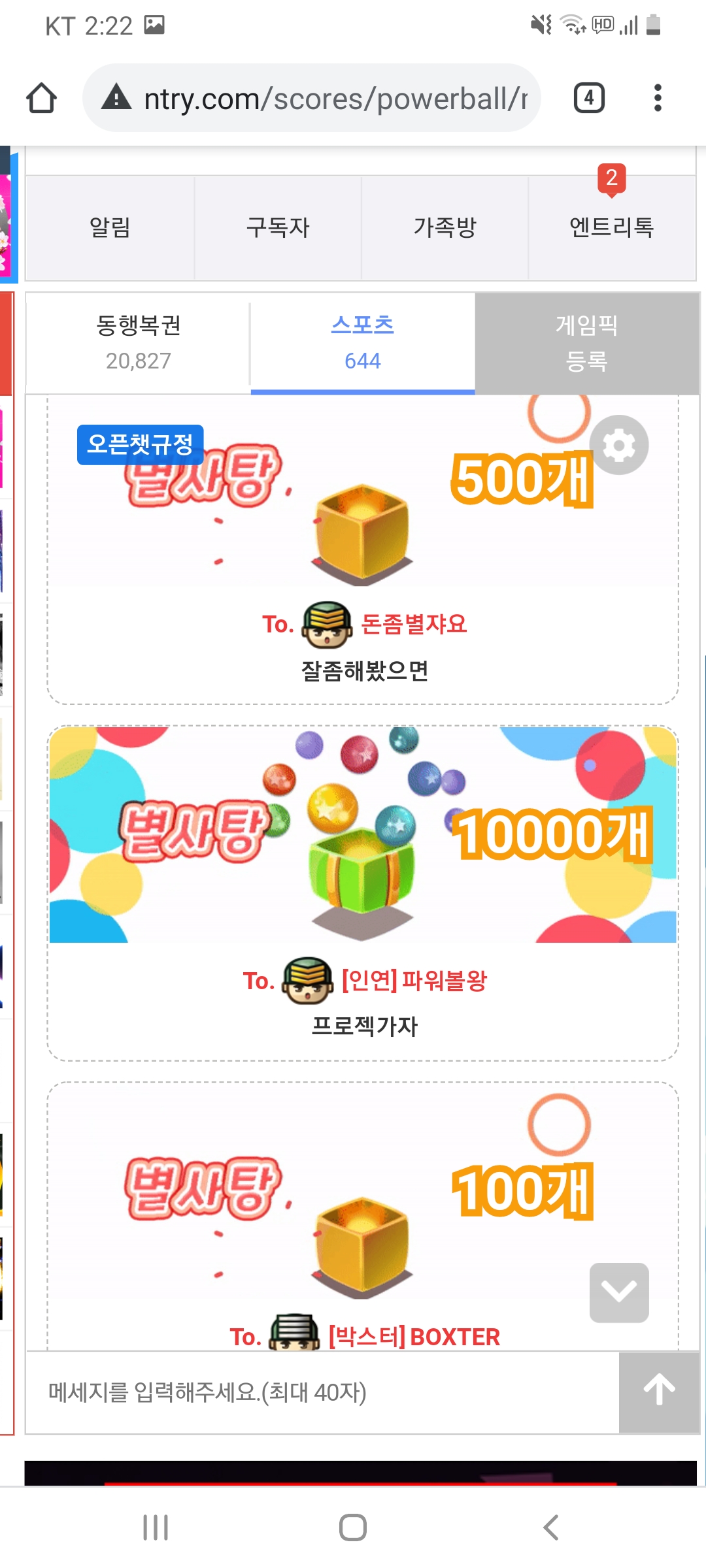Viewport: 706px width, 1568px height.
Task: Open the tab switcher showing 4 tabs
Action: 589,99
